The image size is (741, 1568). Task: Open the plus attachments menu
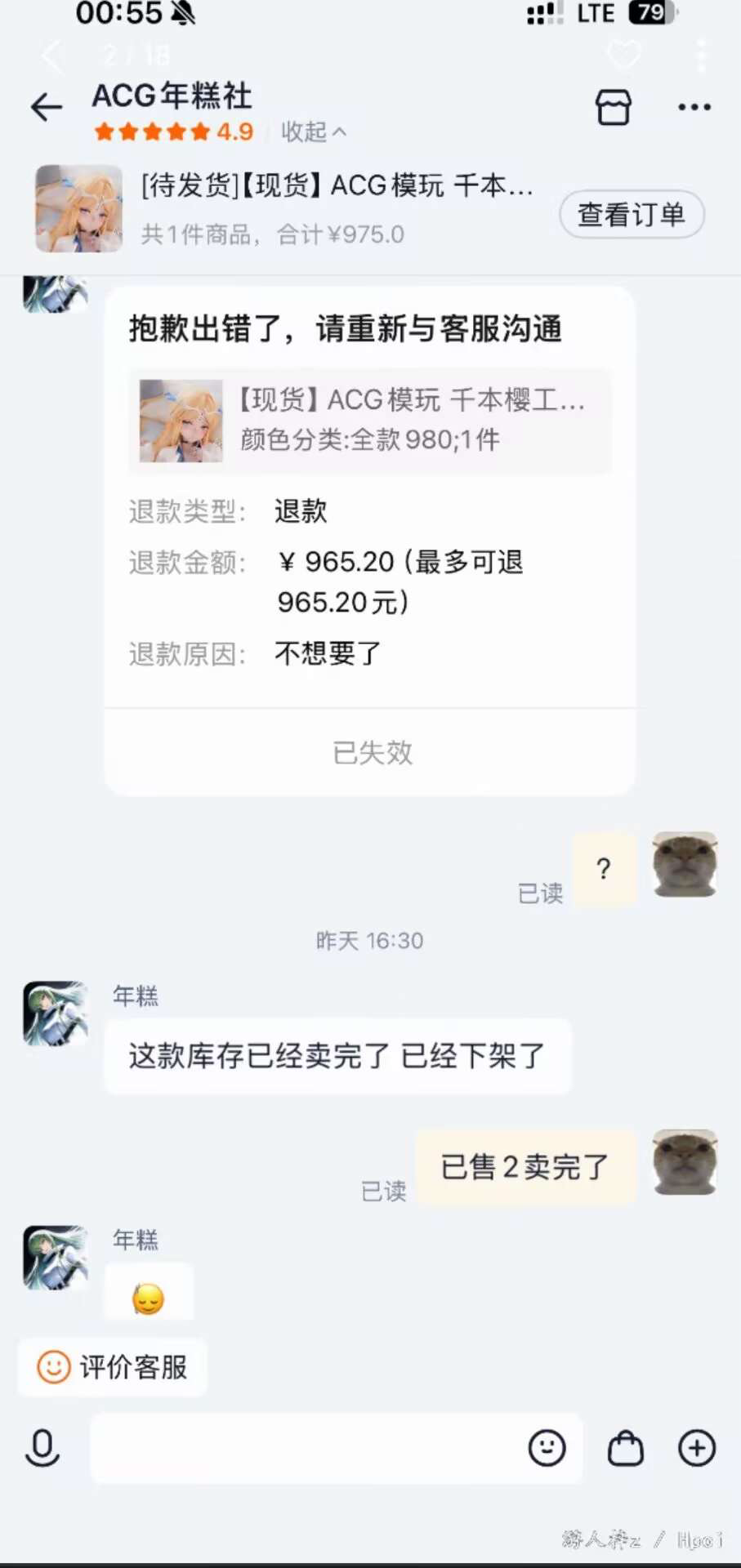coord(697,1448)
